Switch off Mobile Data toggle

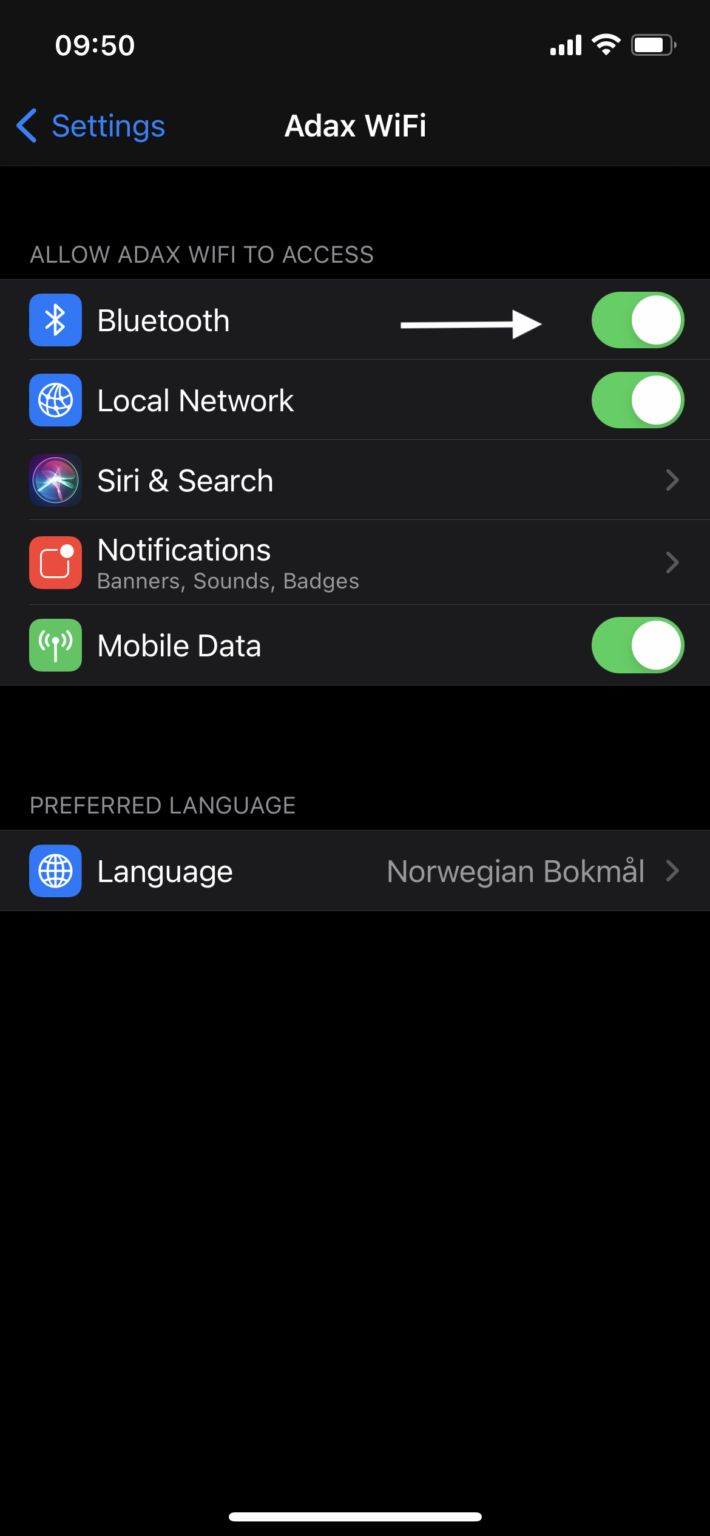coord(637,645)
